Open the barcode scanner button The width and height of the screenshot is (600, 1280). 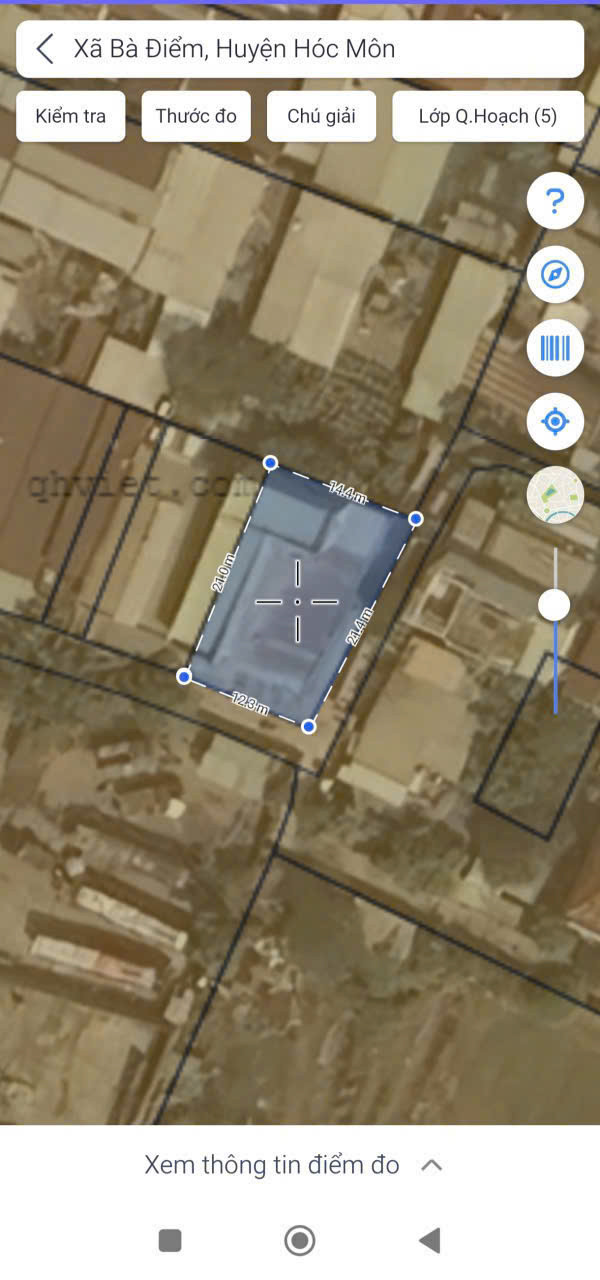coord(555,347)
